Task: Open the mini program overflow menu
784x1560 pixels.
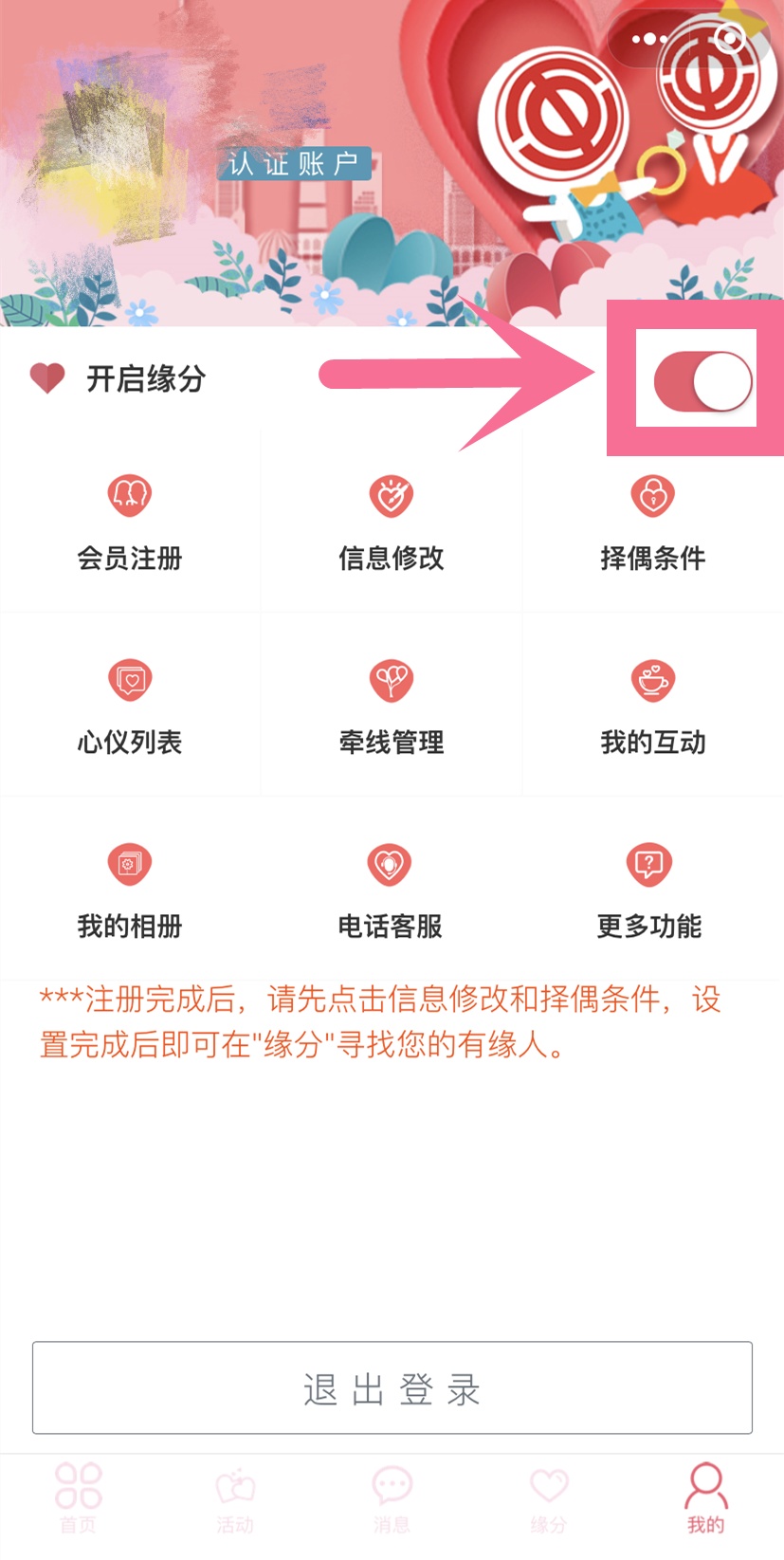Action: click(x=648, y=39)
